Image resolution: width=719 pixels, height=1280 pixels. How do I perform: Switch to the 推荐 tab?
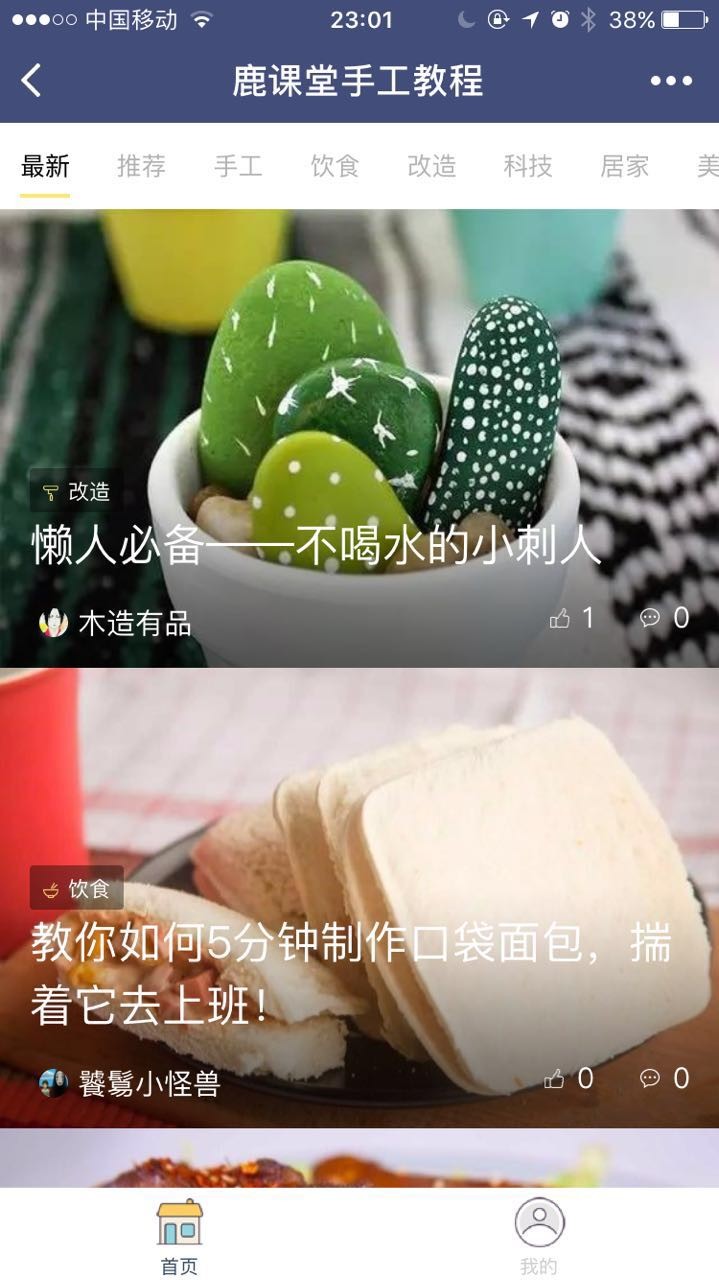(x=141, y=166)
